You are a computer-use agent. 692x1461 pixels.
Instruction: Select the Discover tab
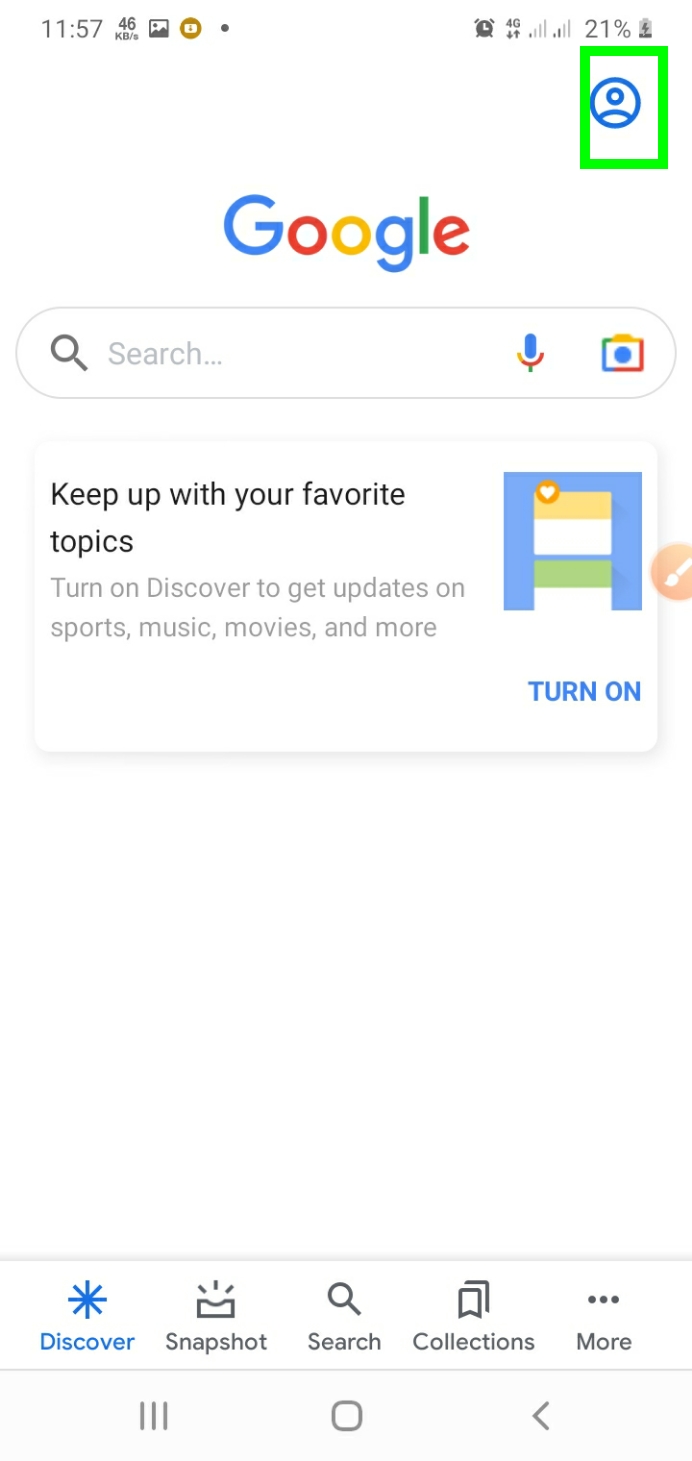(x=87, y=1317)
